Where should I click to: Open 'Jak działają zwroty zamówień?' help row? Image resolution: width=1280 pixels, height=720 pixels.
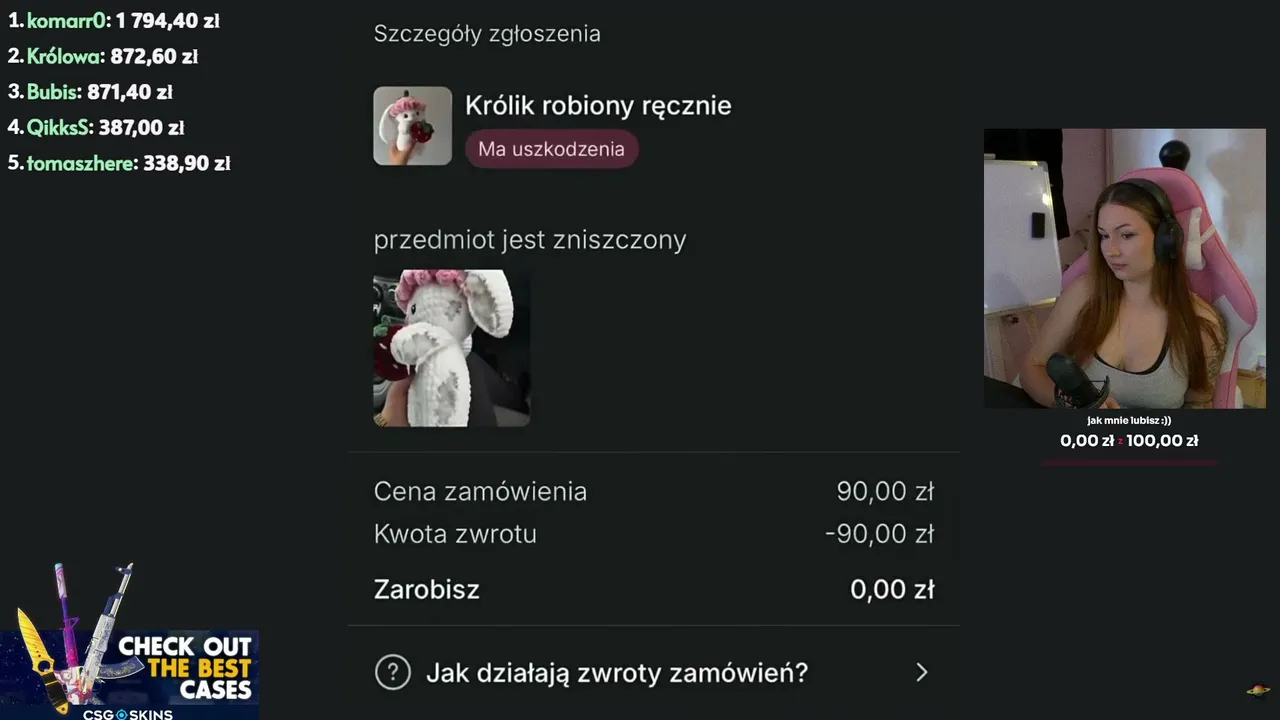point(654,672)
